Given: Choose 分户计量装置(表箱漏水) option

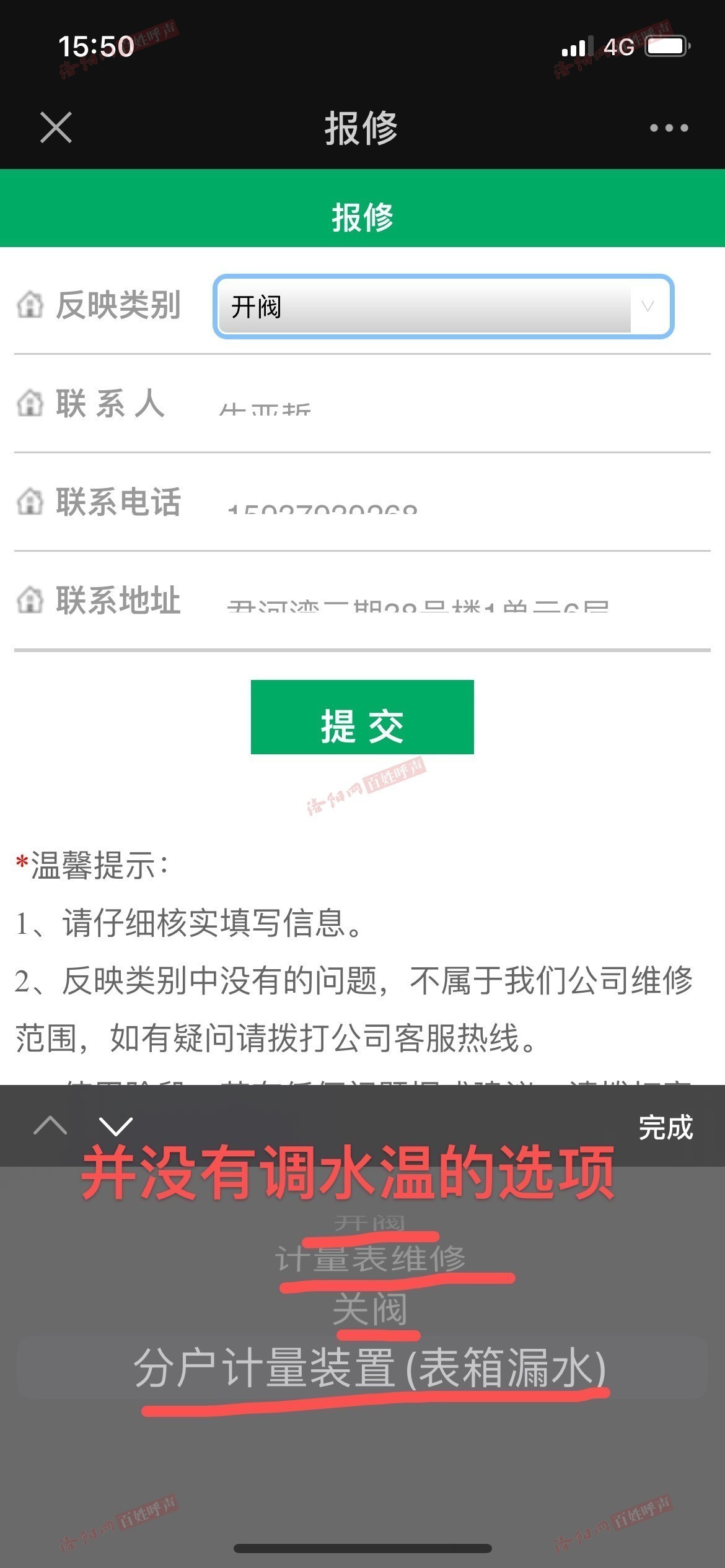Looking at the screenshot, I should coord(370,1367).
